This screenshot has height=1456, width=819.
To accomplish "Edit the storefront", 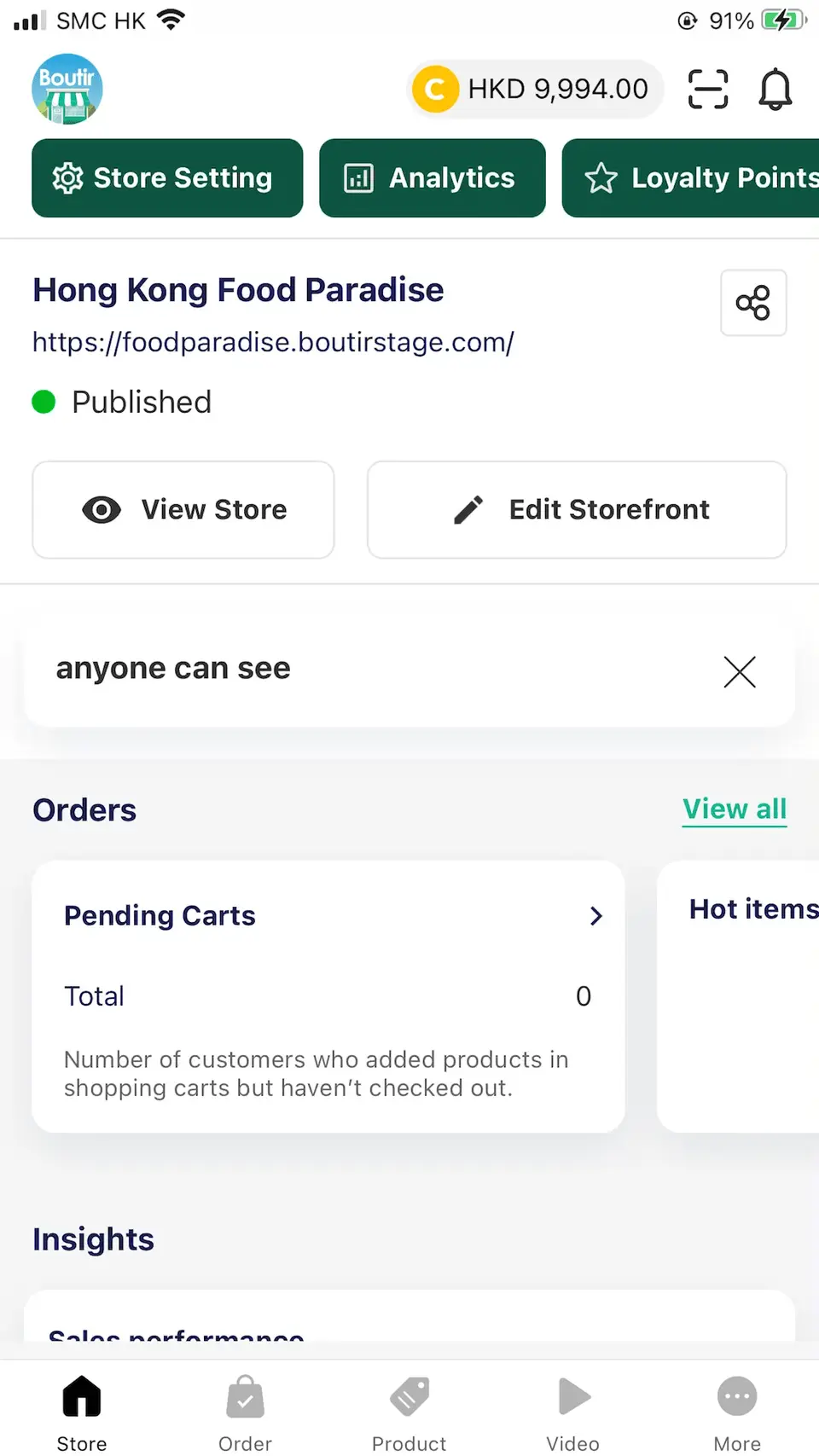I will [x=577, y=510].
